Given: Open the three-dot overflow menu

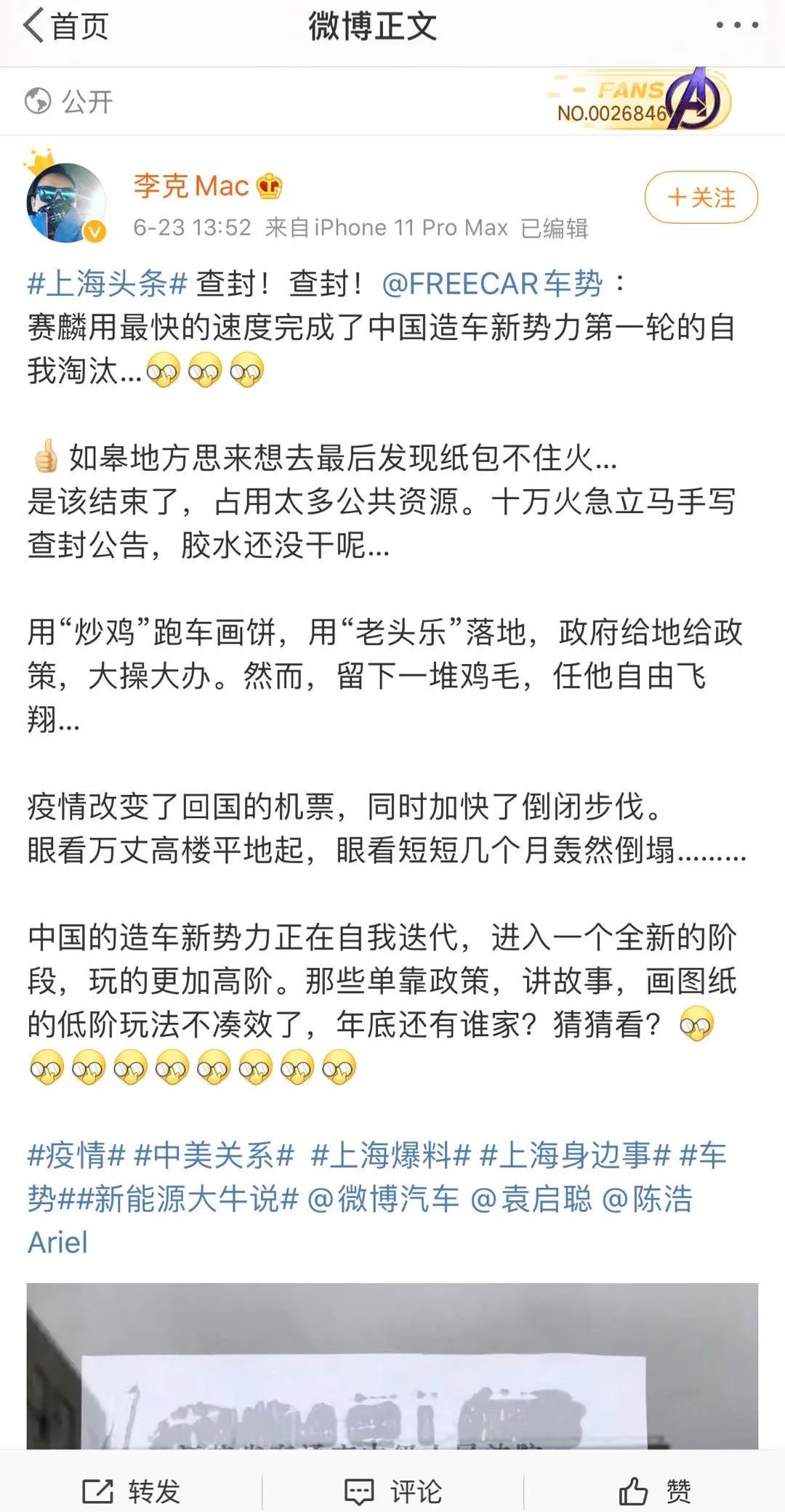Looking at the screenshot, I should click(737, 25).
